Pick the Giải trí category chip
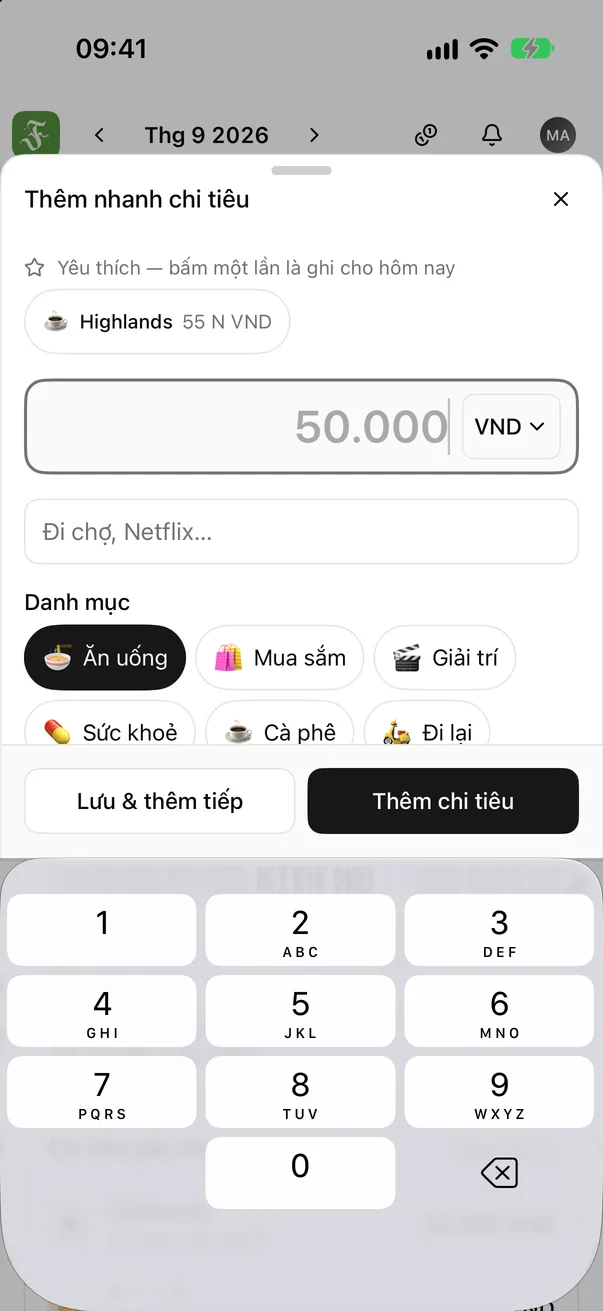This screenshot has height=1311, width=603. click(445, 658)
